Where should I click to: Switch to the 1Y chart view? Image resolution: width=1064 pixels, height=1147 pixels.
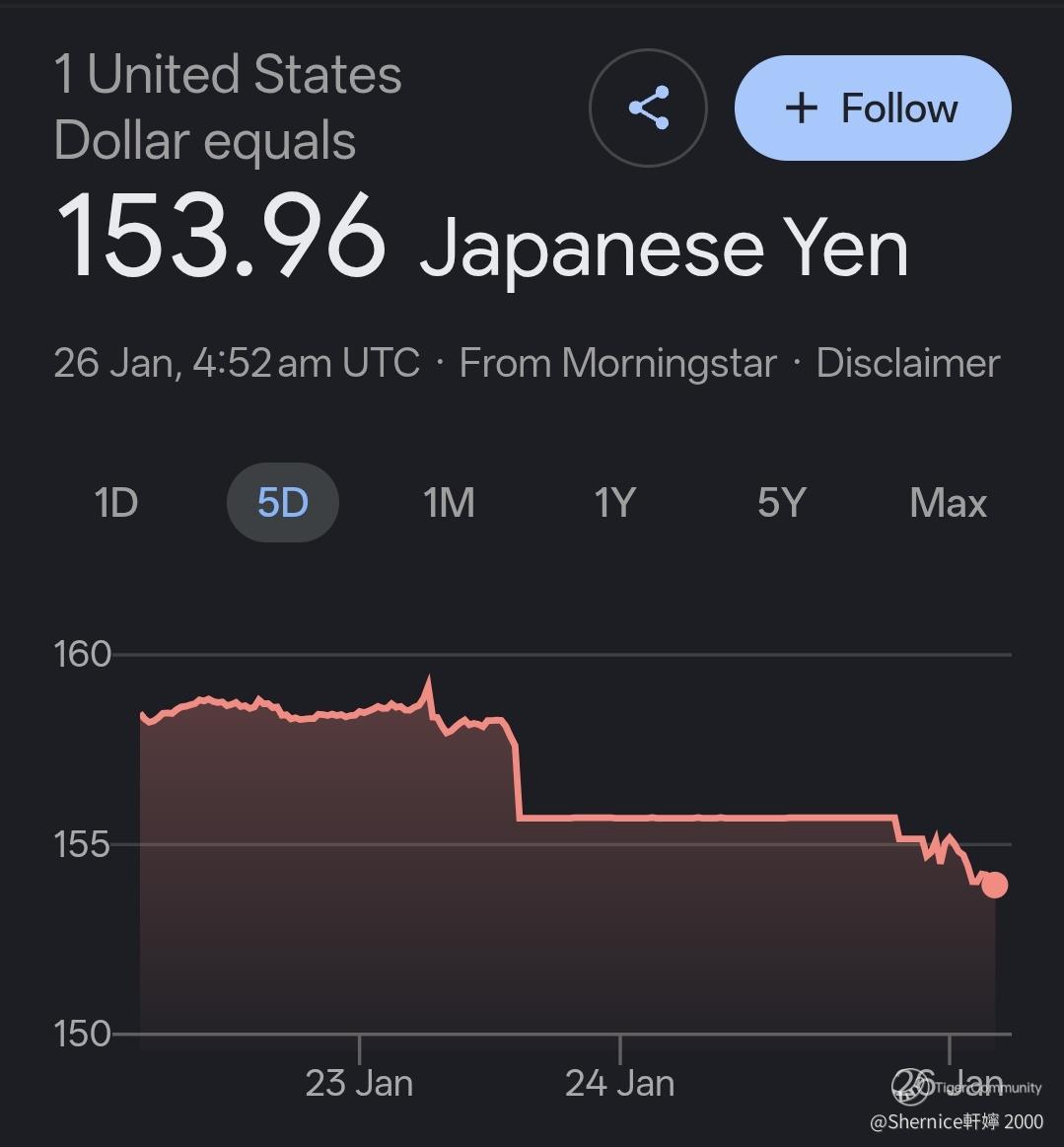(x=614, y=503)
